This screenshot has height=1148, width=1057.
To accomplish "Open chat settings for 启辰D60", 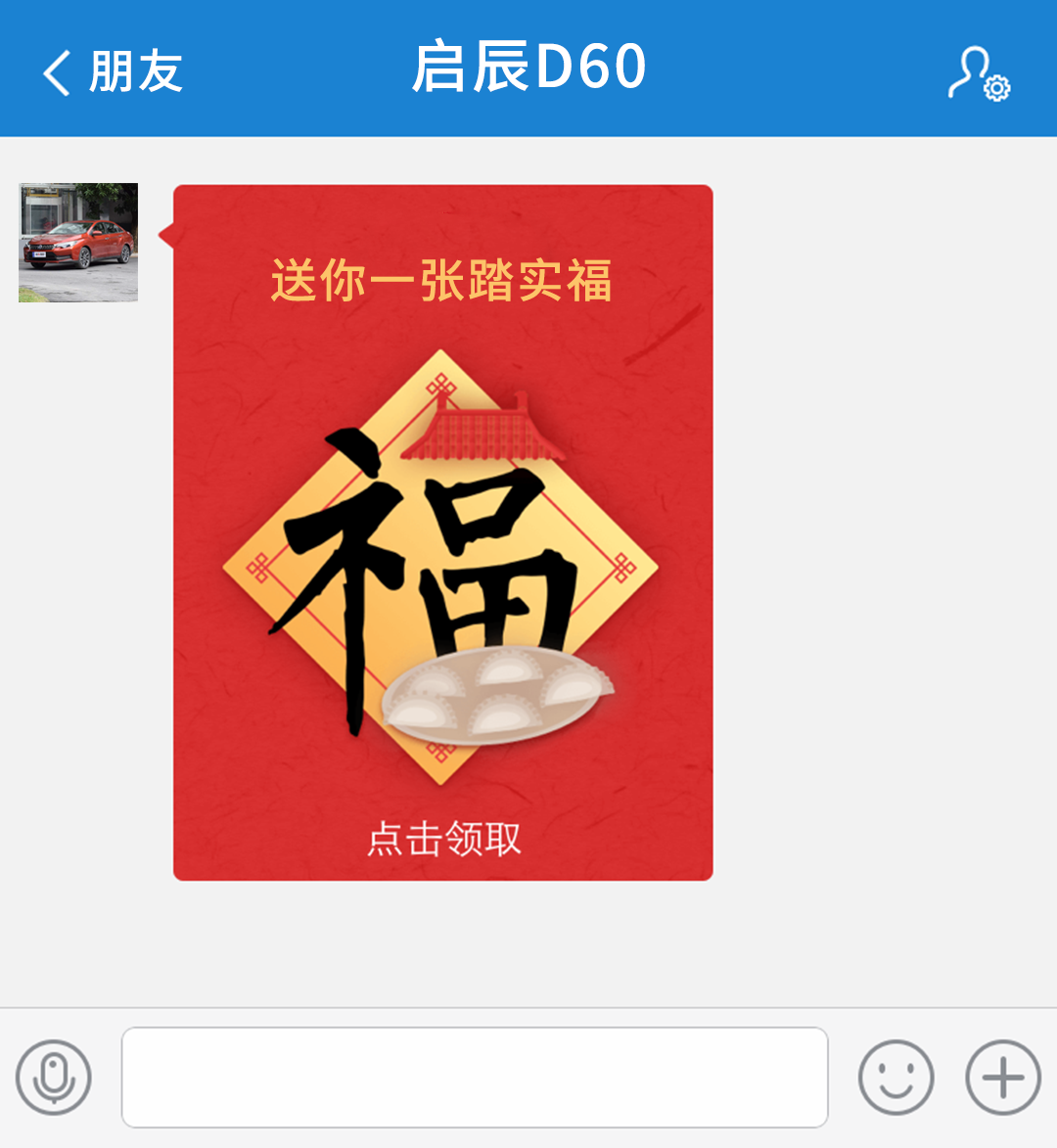I will 978,72.
